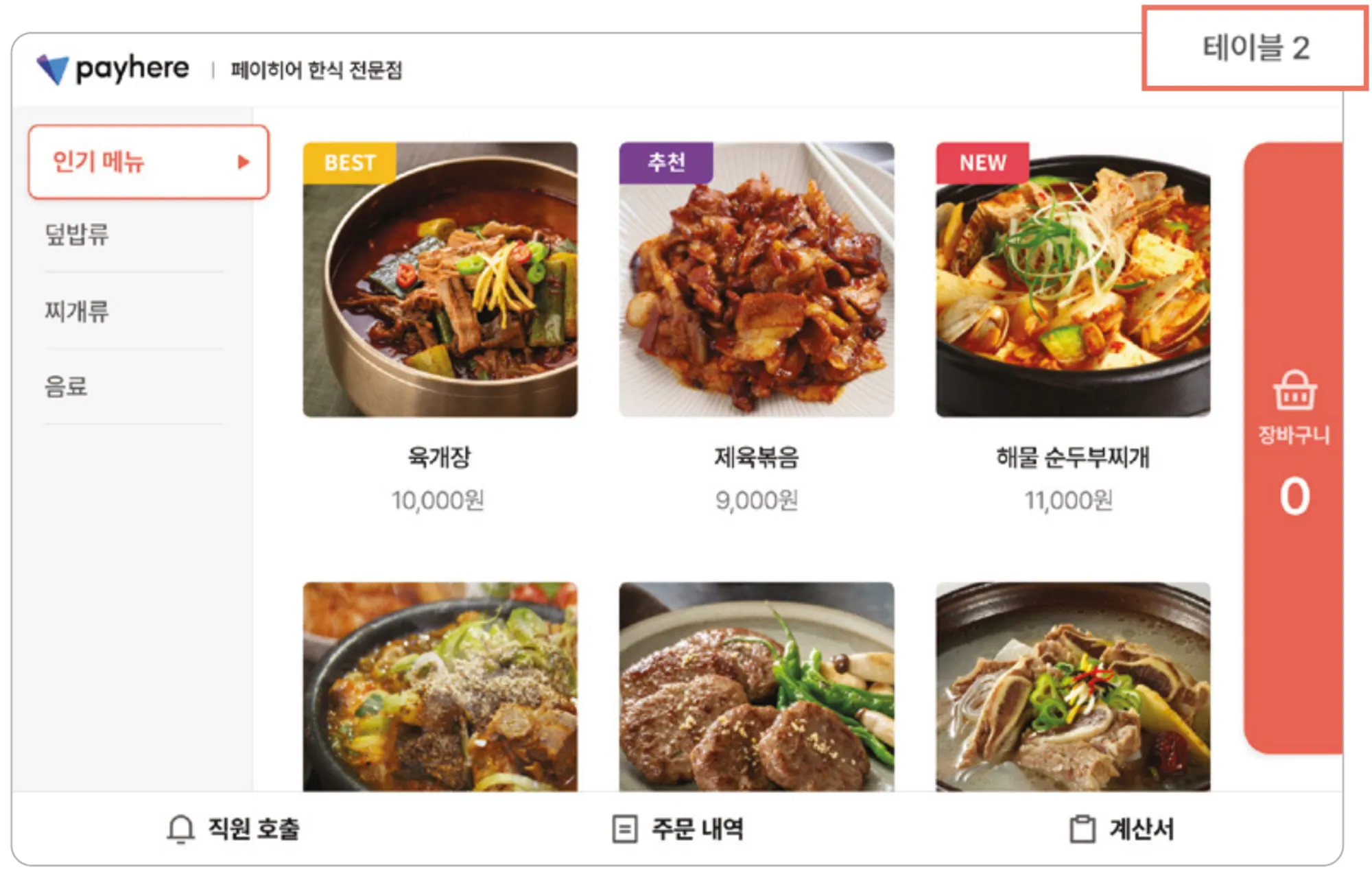Pick the 제육볶음 menu card
This screenshot has width=1372, height=876.
click(756, 280)
